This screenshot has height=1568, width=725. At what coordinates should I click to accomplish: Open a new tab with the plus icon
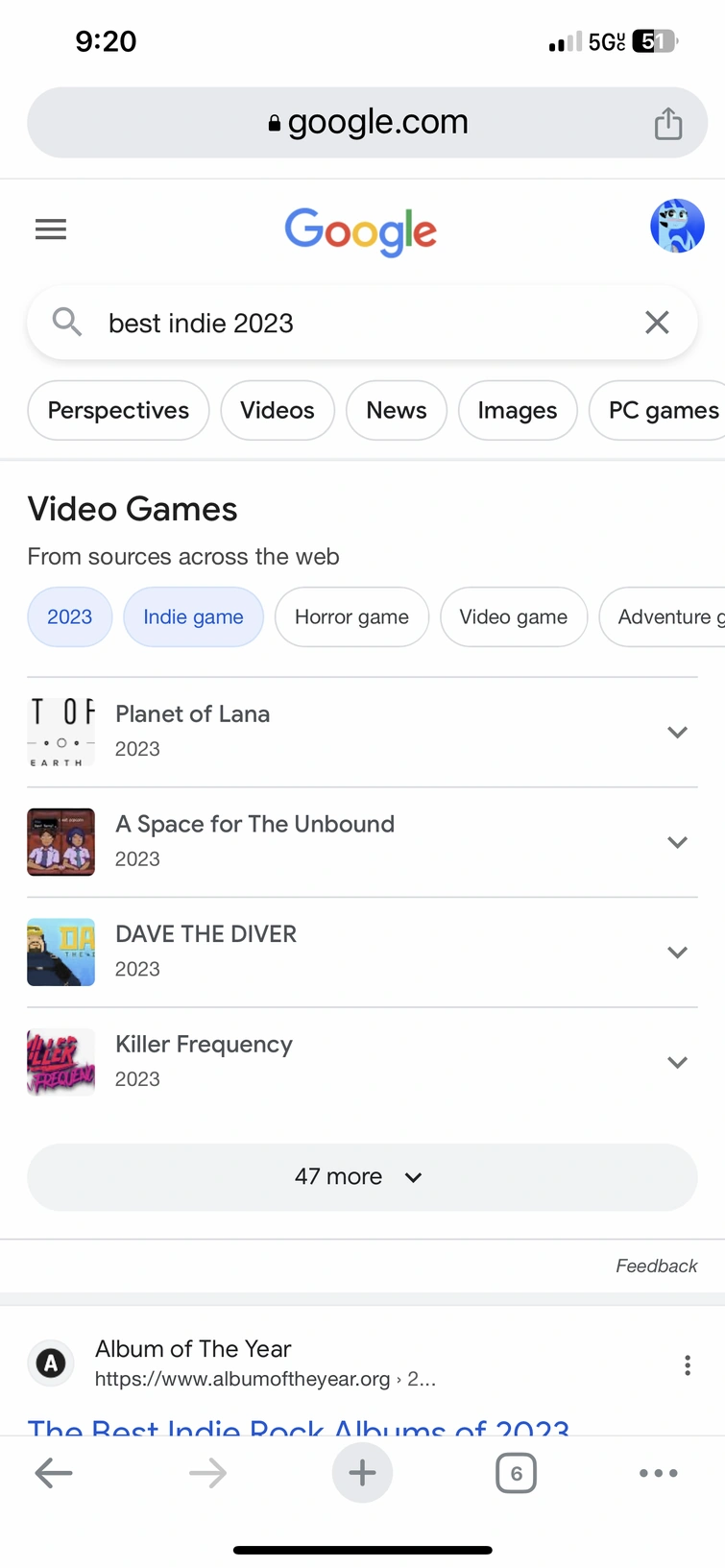pos(362,1472)
